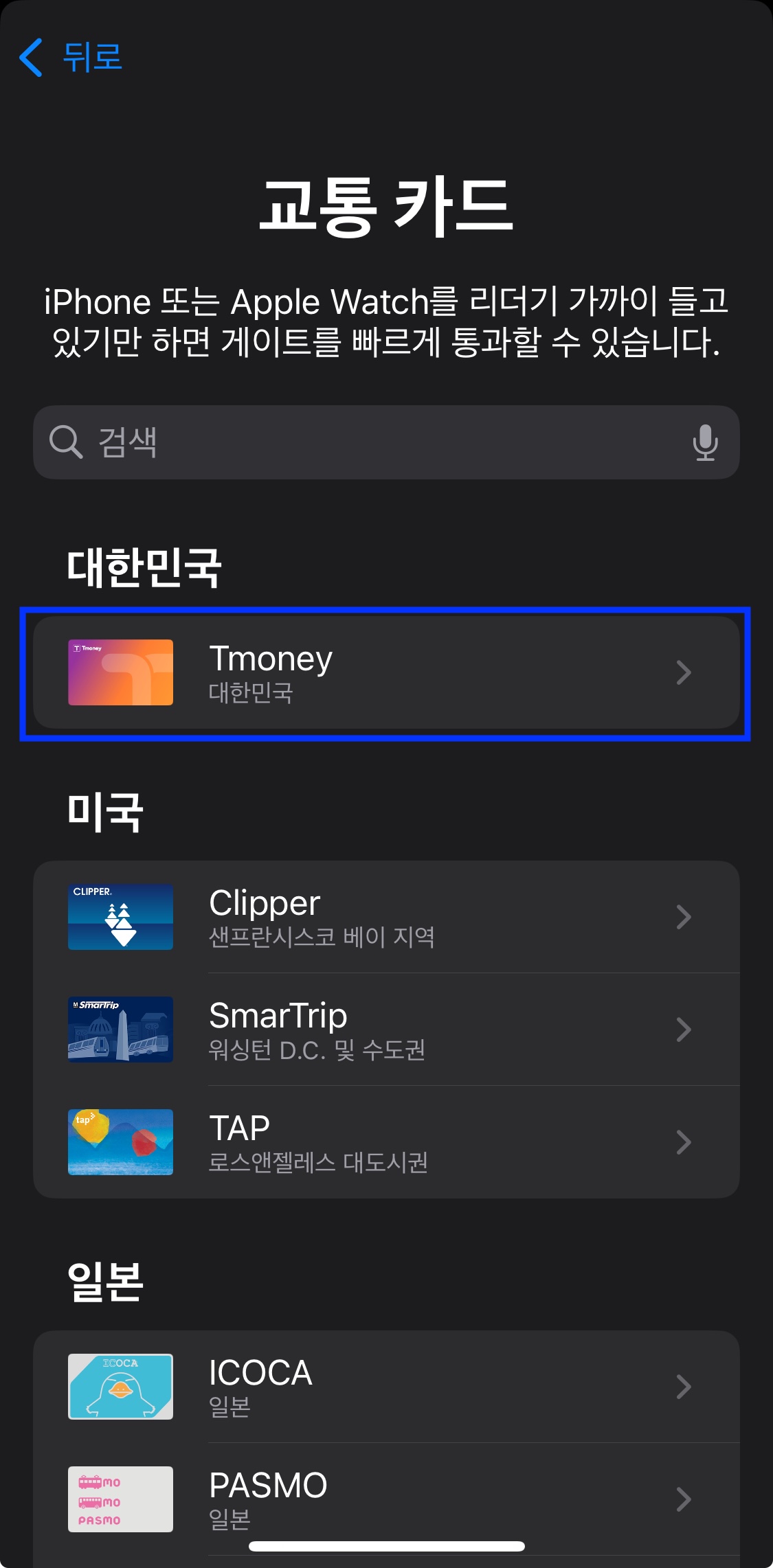Tap the Clipper card logo

(x=120, y=916)
